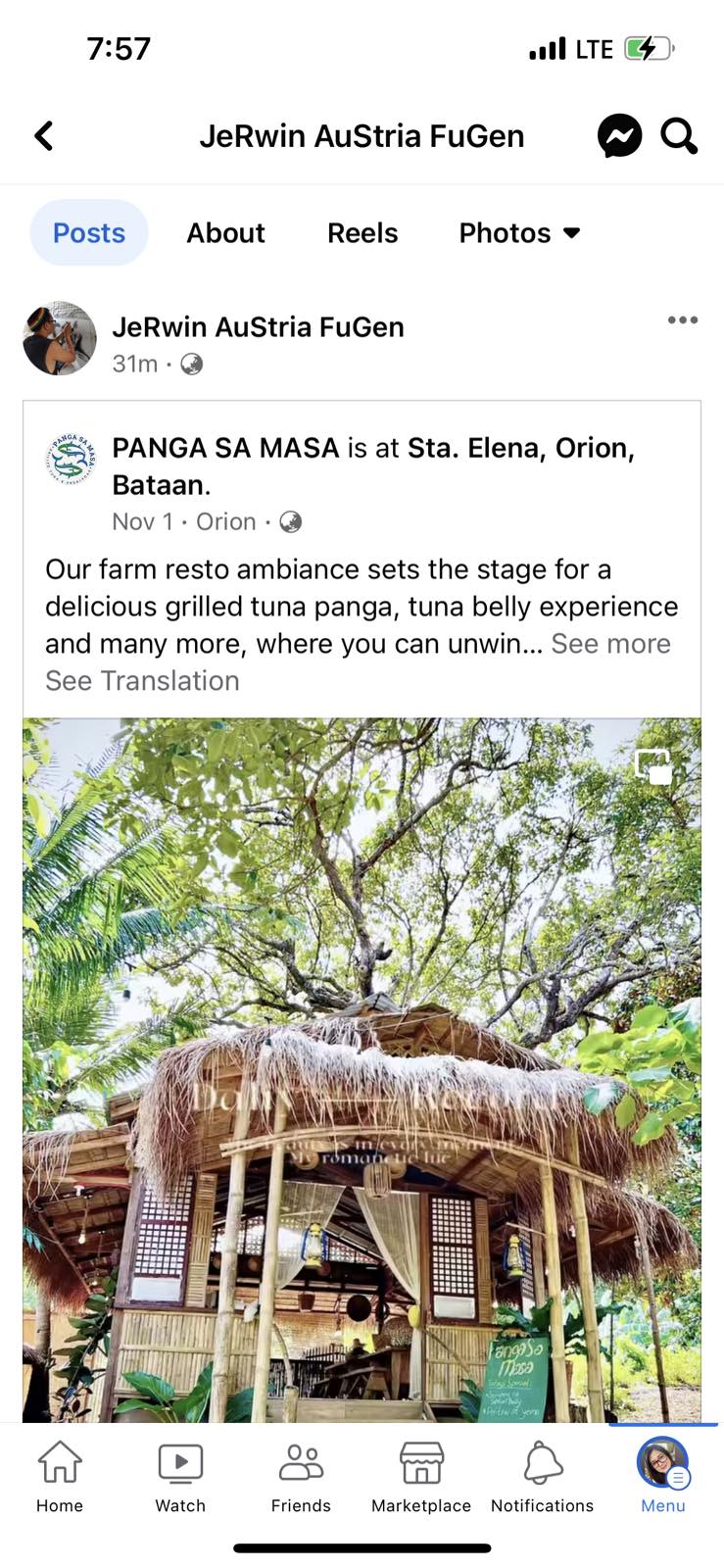Viewport: 724px width, 1568px height.
Task: Switch to Marketplace
Action: pyautogui.click(x=421, y=1476)
